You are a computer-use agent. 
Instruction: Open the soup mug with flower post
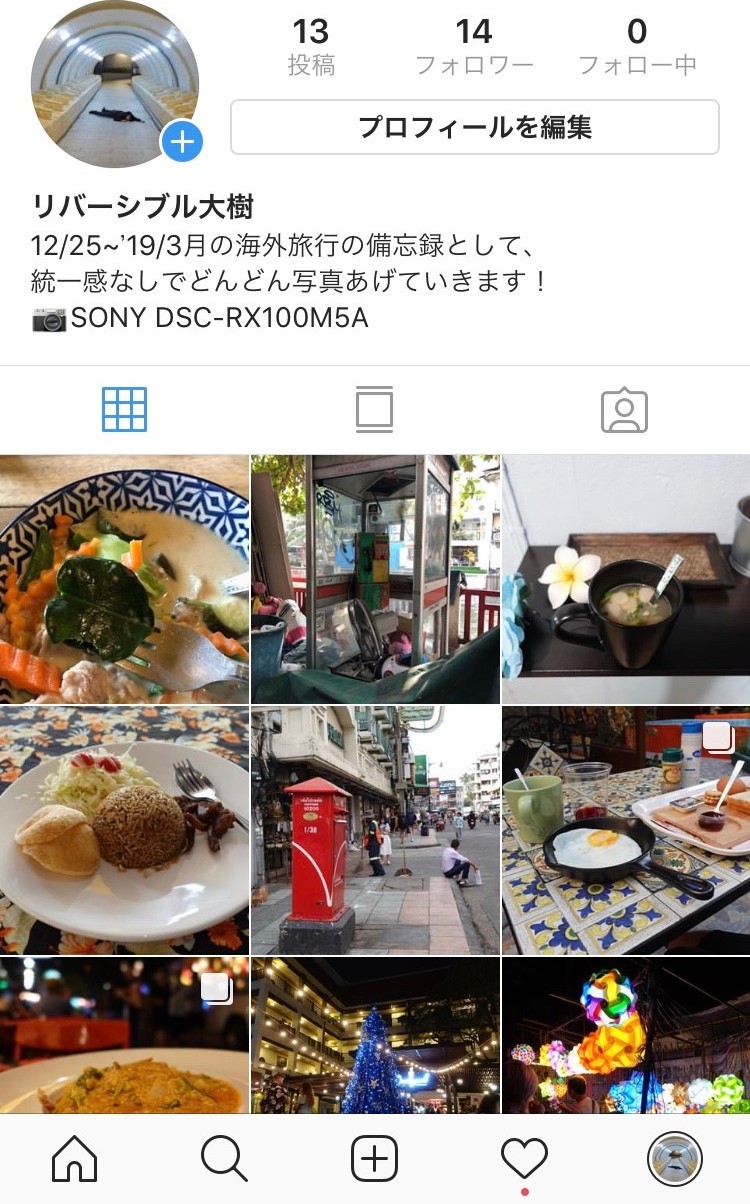(626, 579)
